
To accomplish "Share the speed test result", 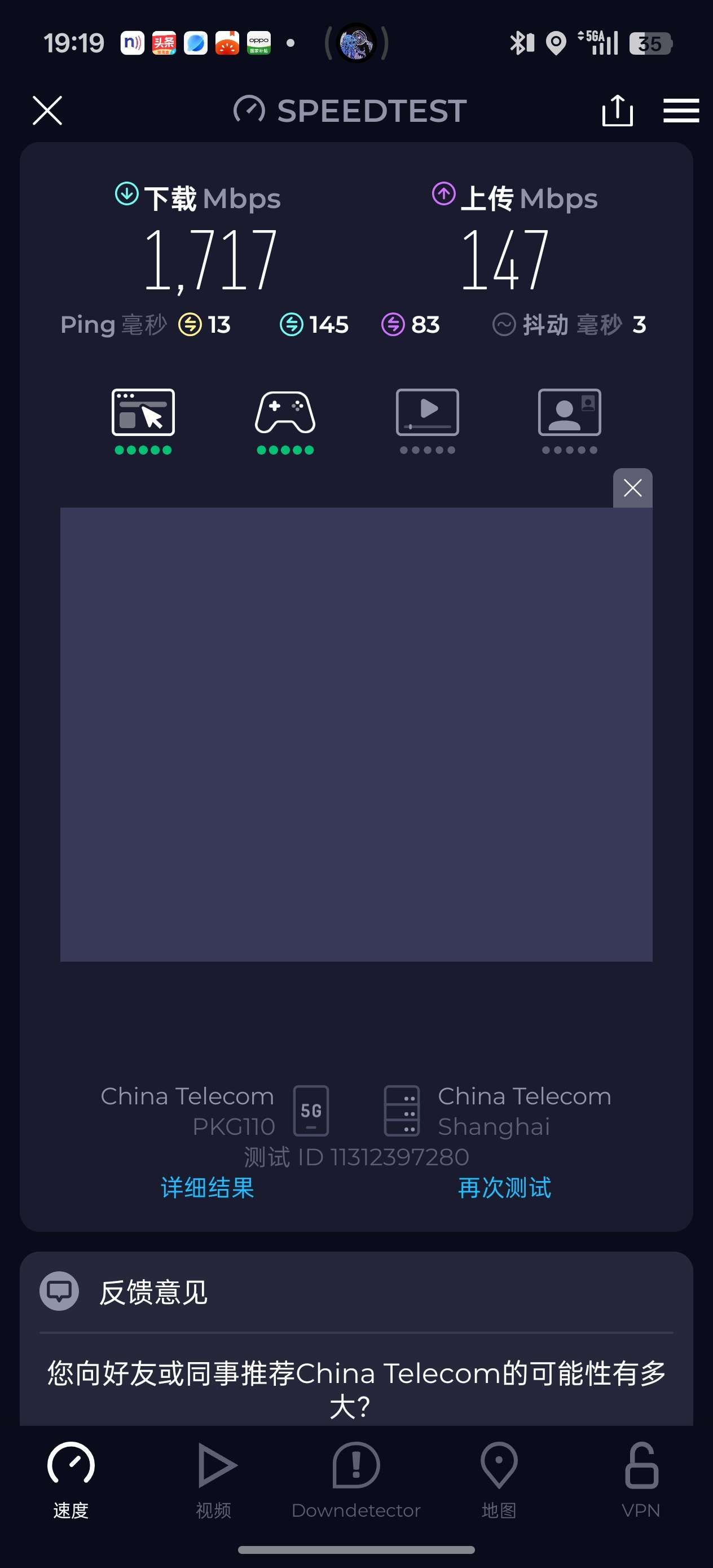I will click(x=617, y=111).
